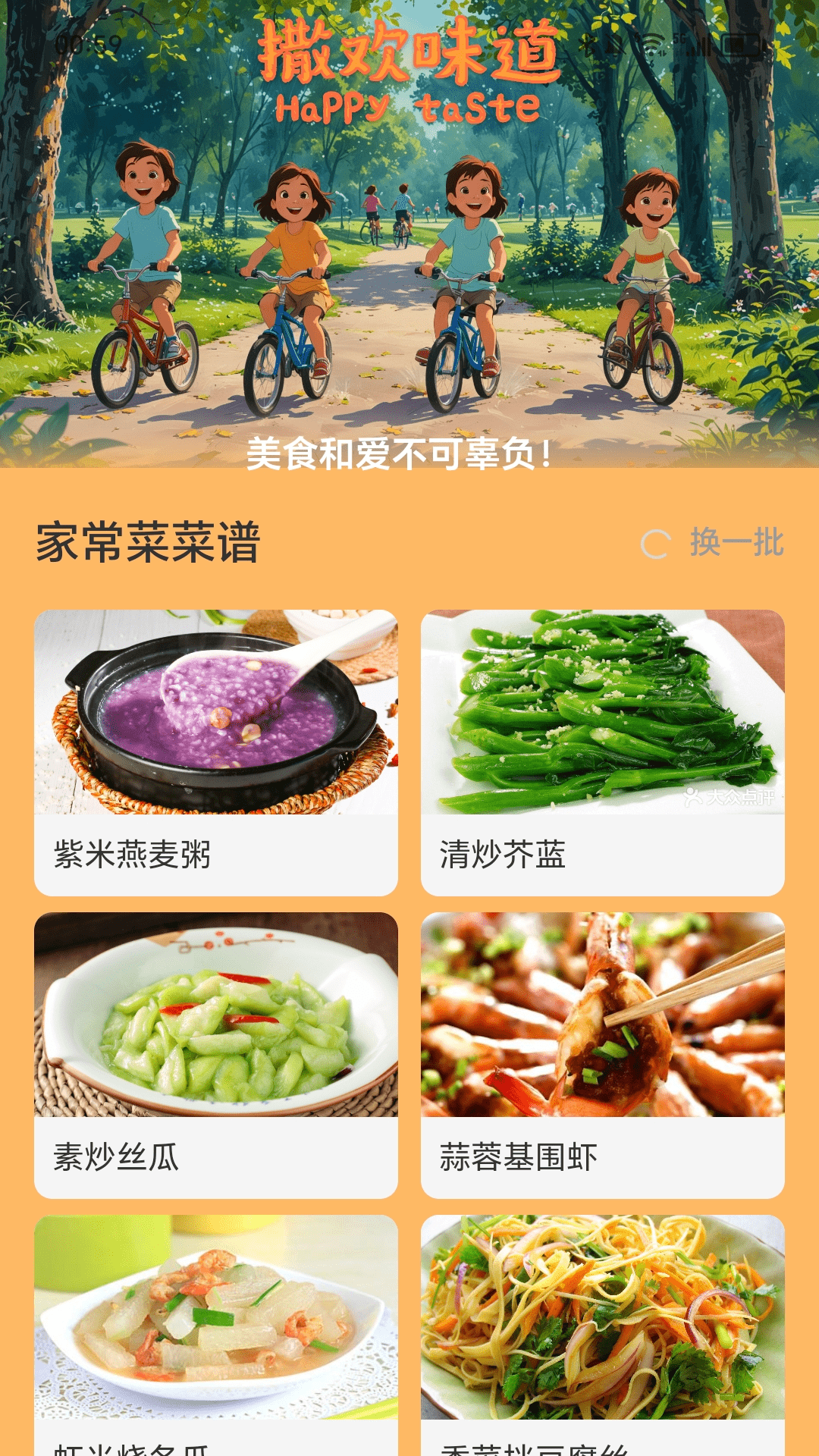Viewport: 819px width, 1456px height.
Task: Tap the Bluetooth icon in the status bar
Action: tap(587, 44)
